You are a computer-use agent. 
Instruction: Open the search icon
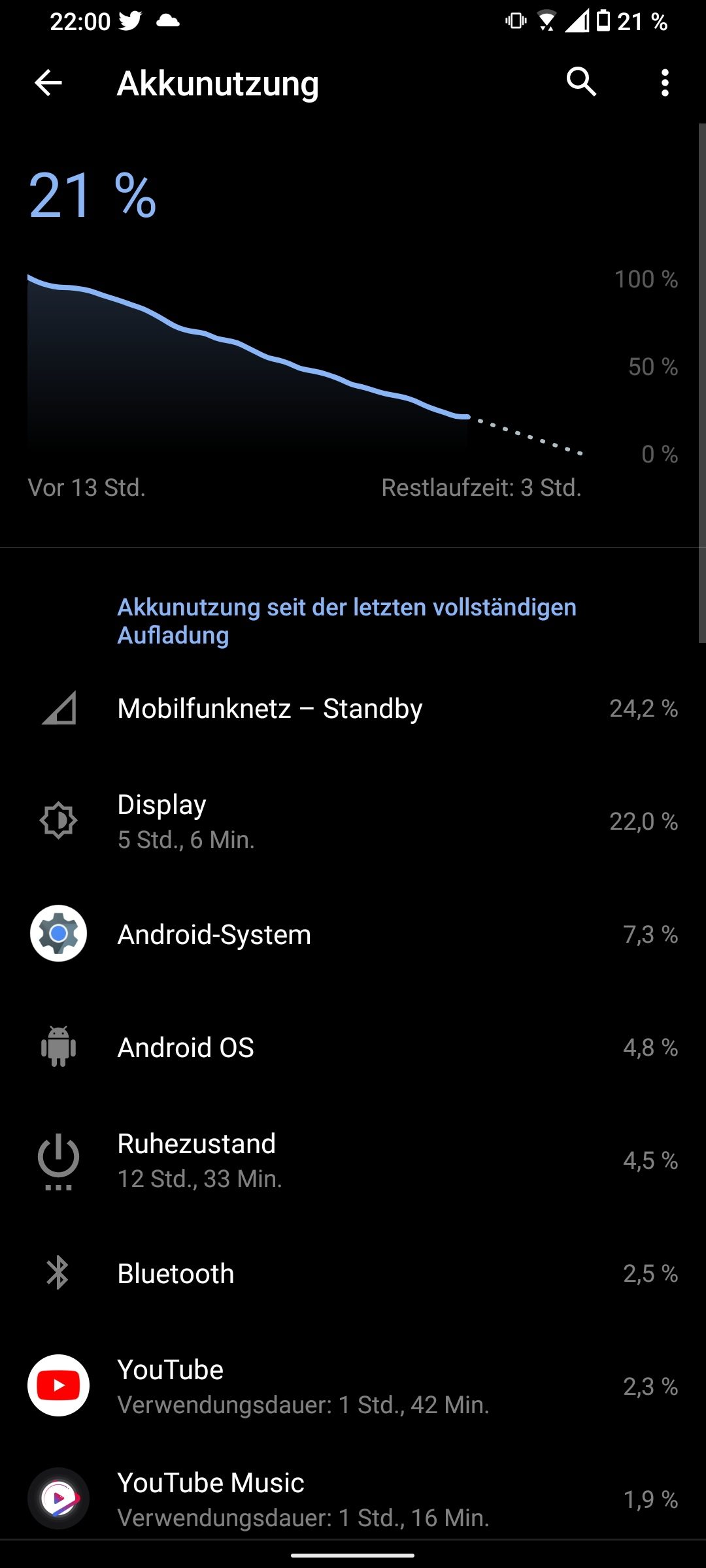coord(581,83)
